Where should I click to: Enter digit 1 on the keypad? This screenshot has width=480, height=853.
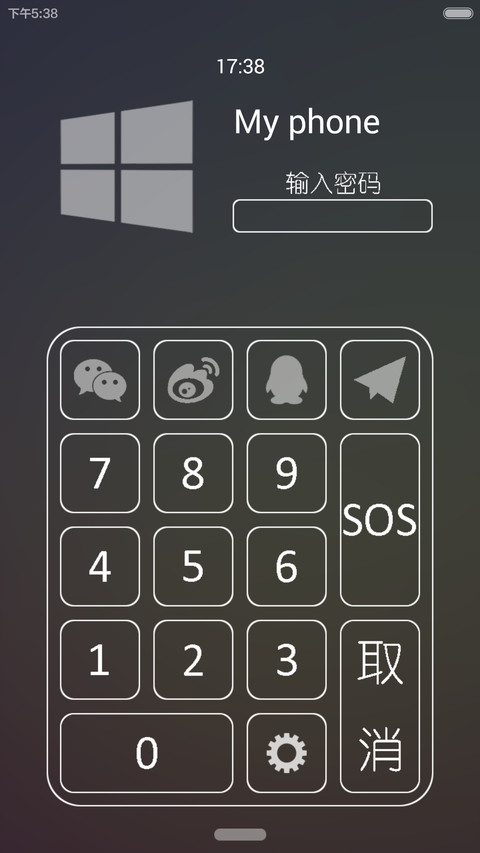(100, 660)
